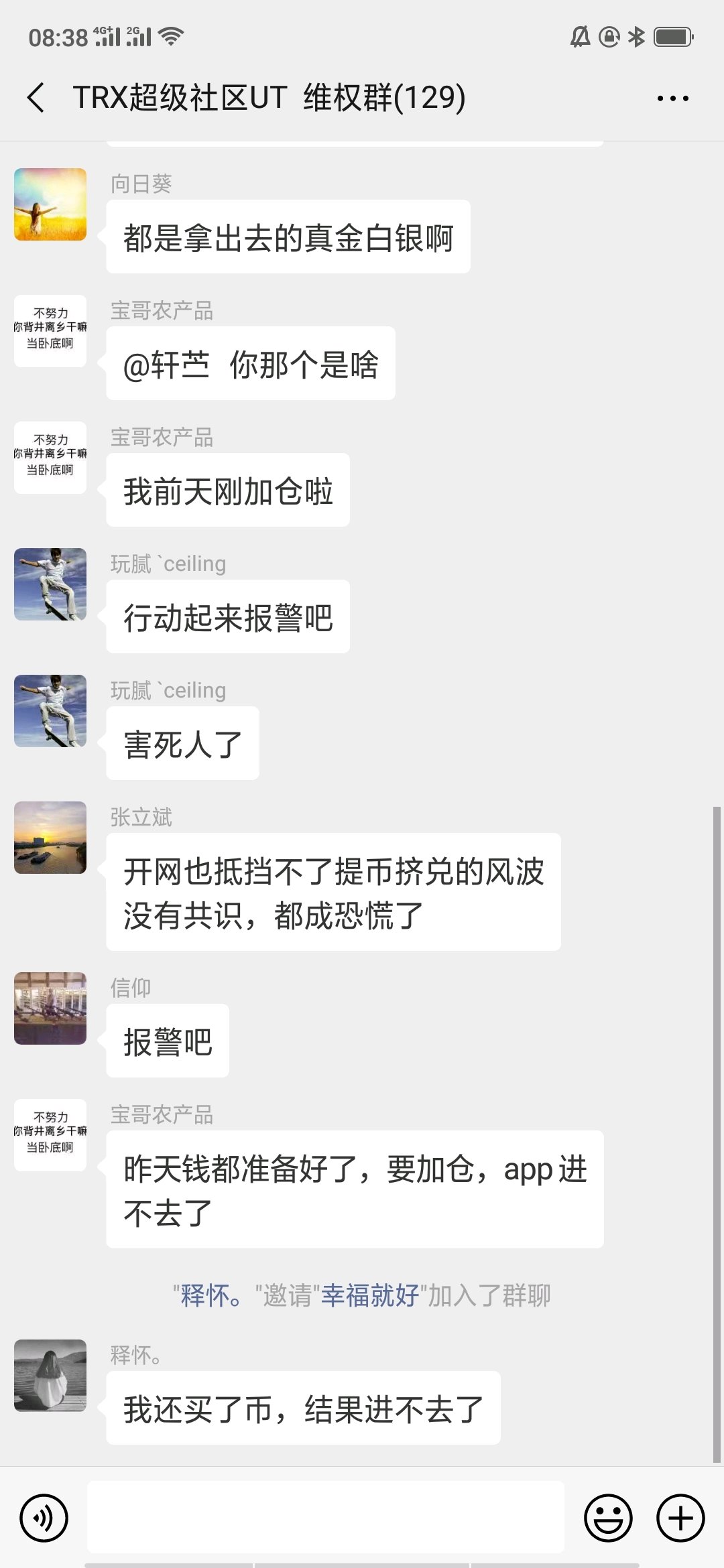Image resolution: width=724 pixels, height=1568 pixels.
Task: Open avatar beside 我前天刚加仓啦 message
Action: click(50, 458)
